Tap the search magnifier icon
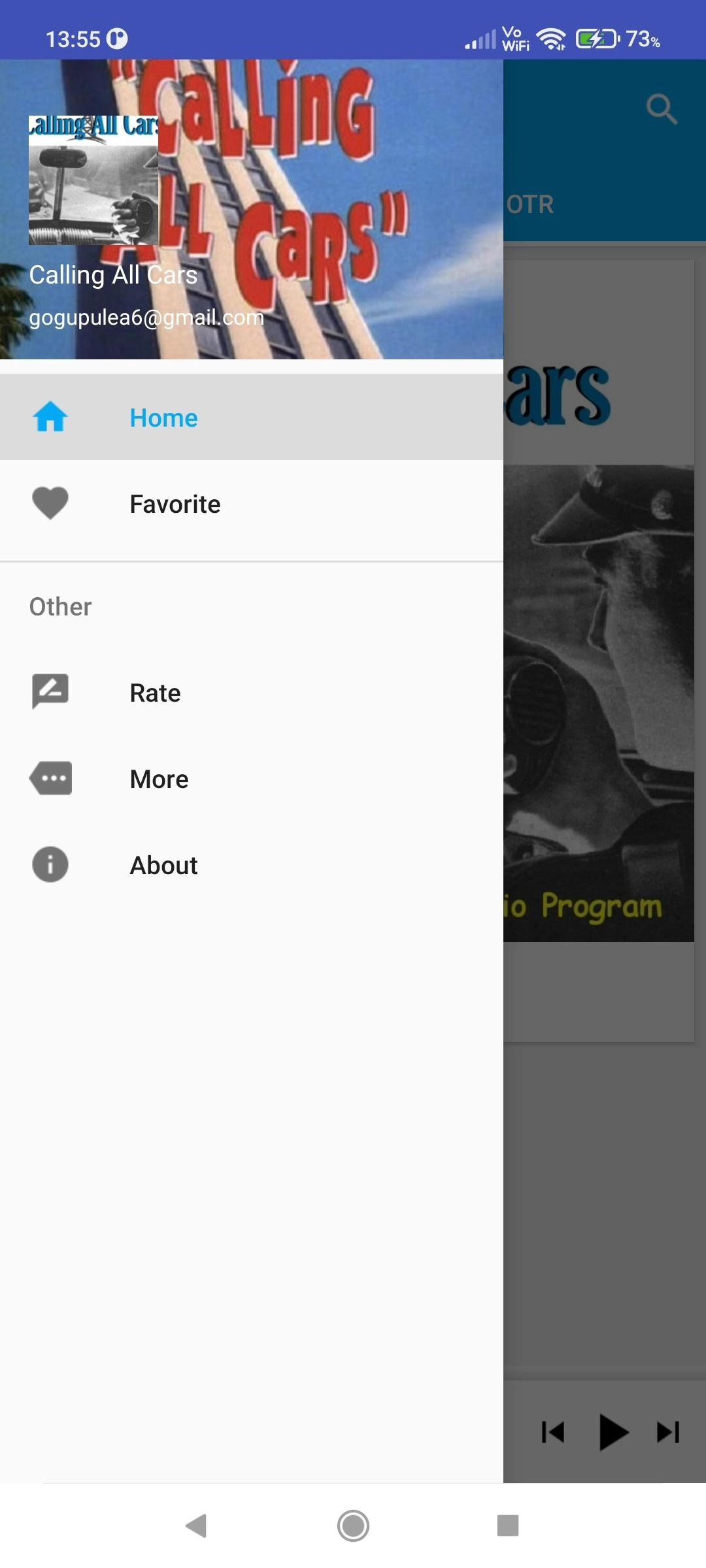Screen dimensions: 706x1568 [x=662, y=109]
